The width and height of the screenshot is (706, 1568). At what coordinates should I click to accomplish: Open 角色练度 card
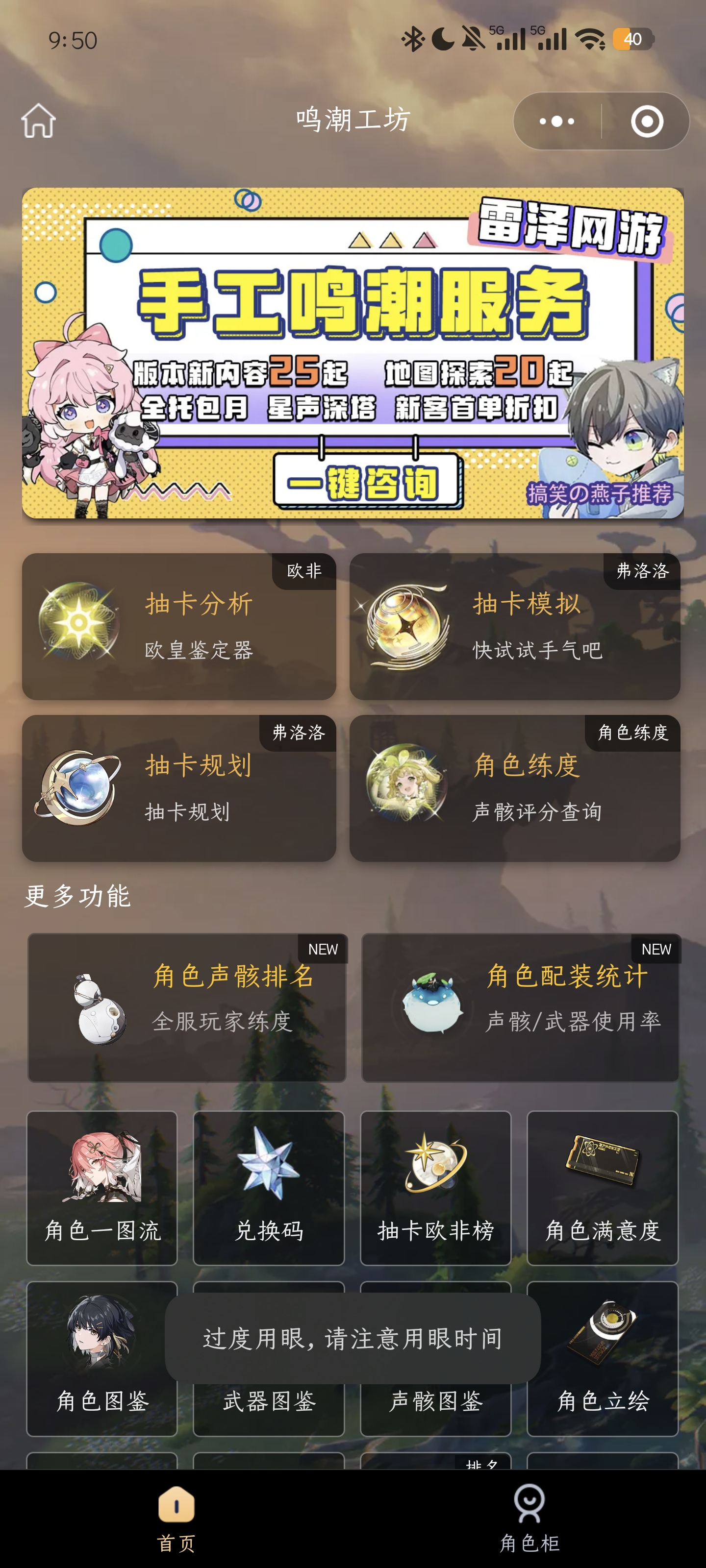[514, 787]
